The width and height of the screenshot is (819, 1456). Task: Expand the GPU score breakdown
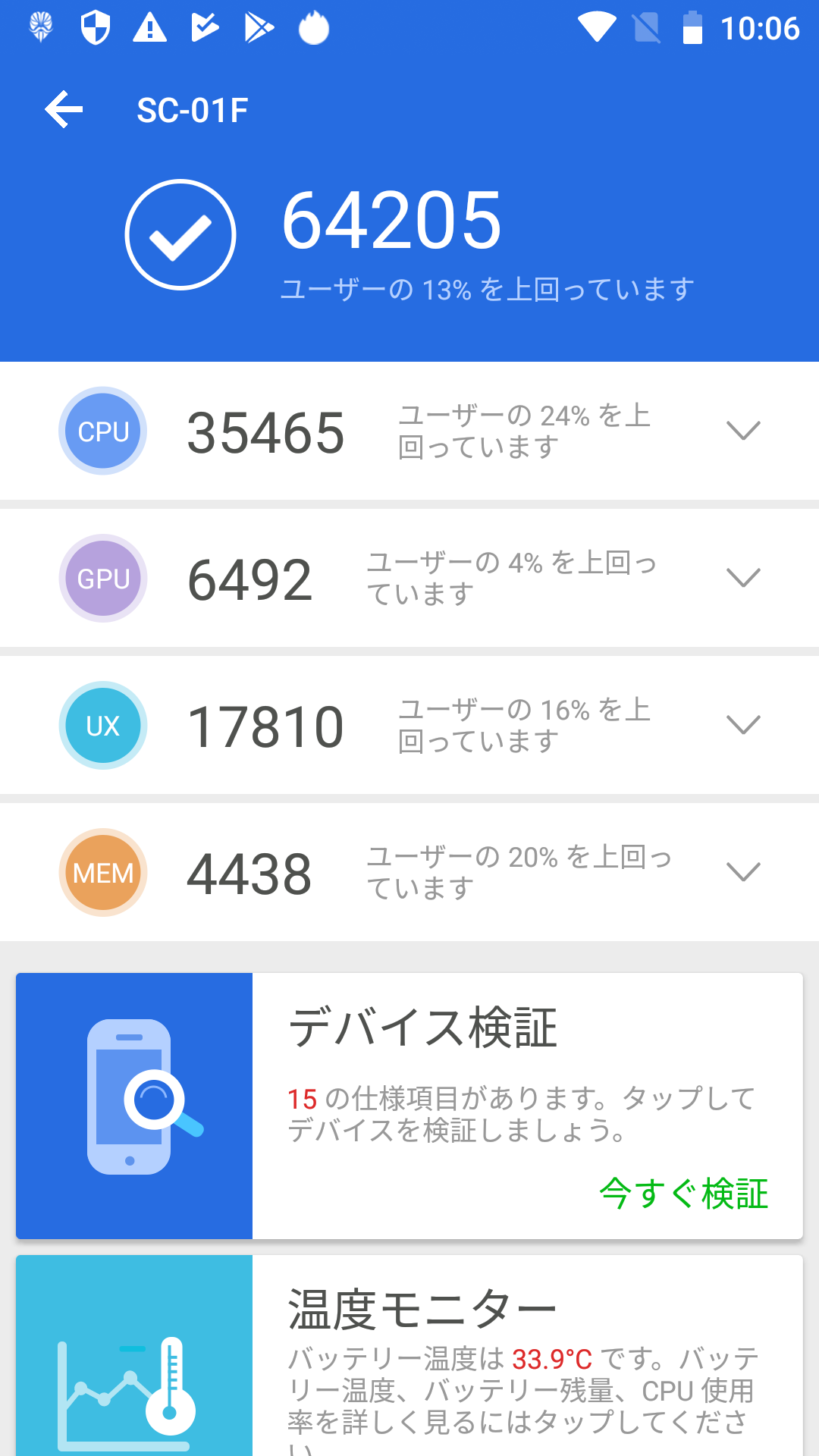coord(742,577)
